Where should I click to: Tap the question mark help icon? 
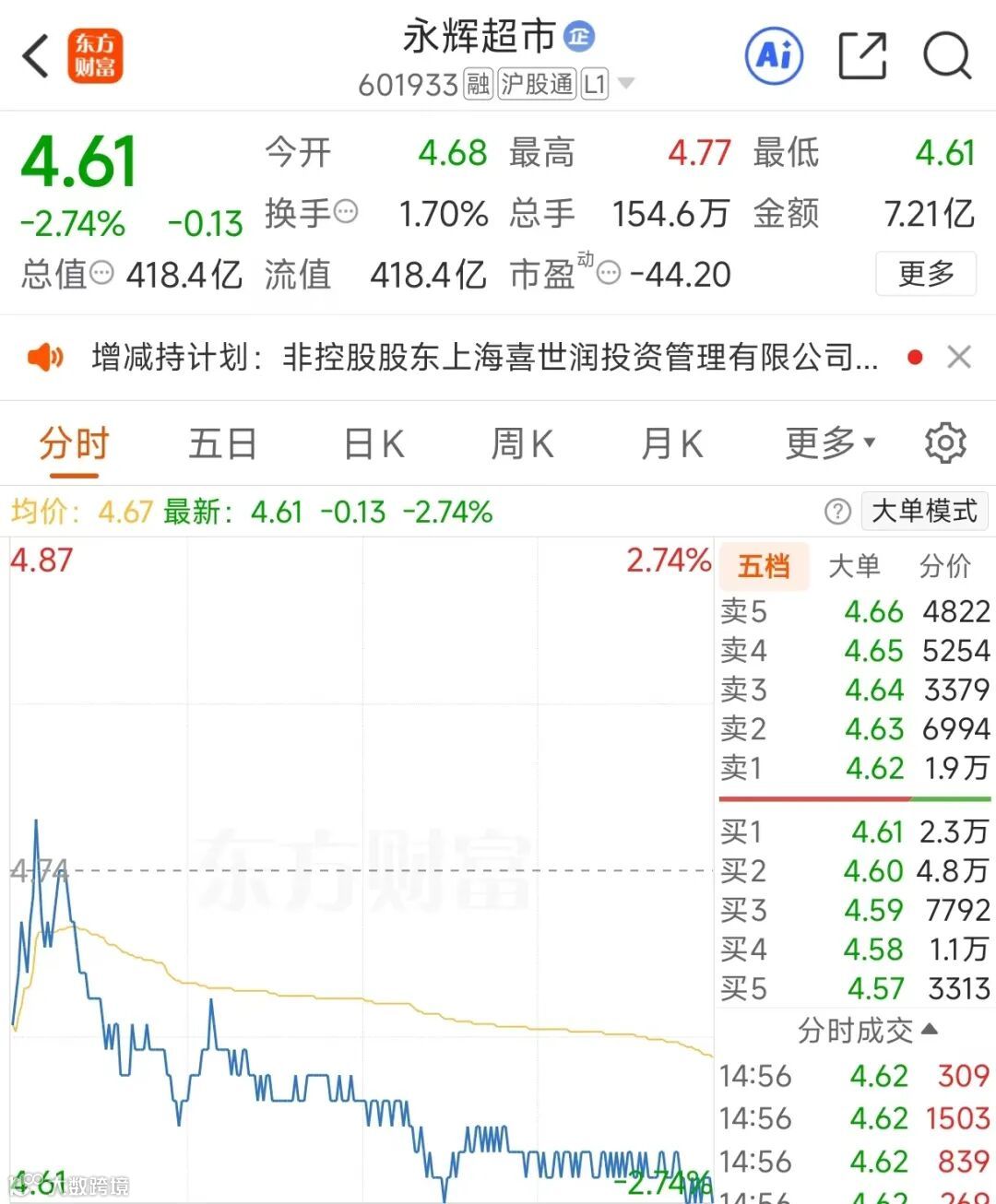836,511
